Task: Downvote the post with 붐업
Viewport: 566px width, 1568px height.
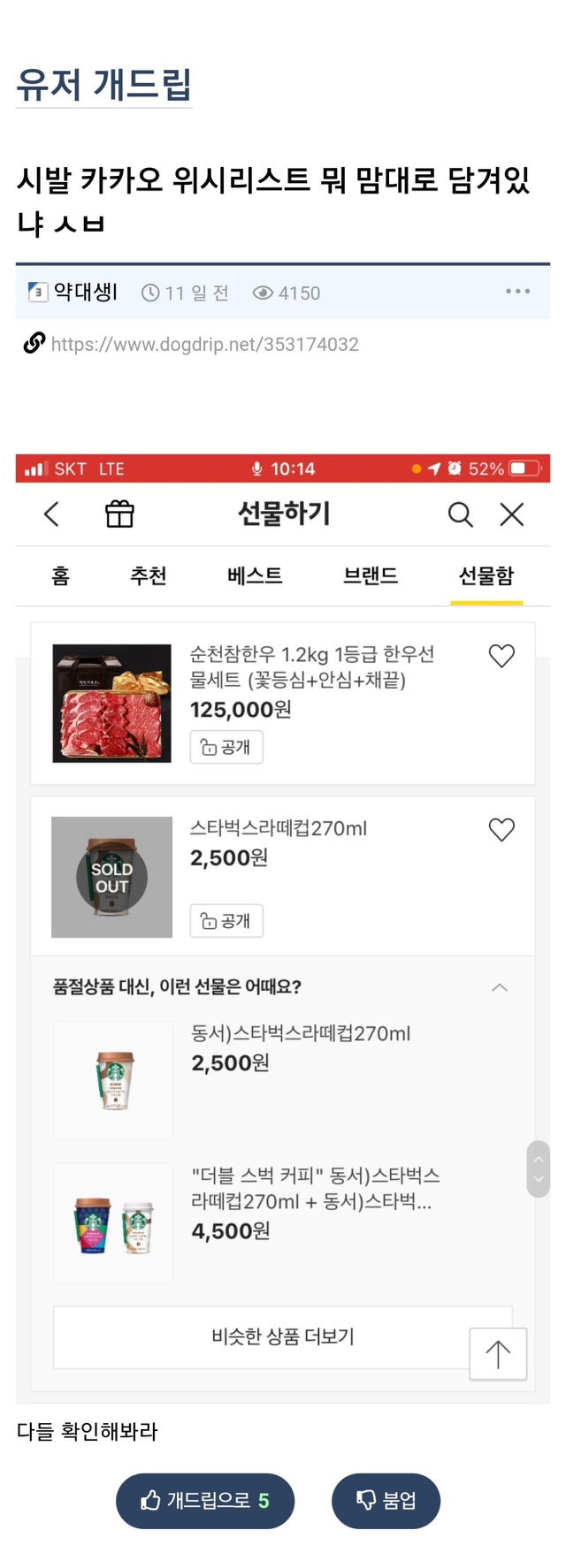Action: tap(386, 1501)
